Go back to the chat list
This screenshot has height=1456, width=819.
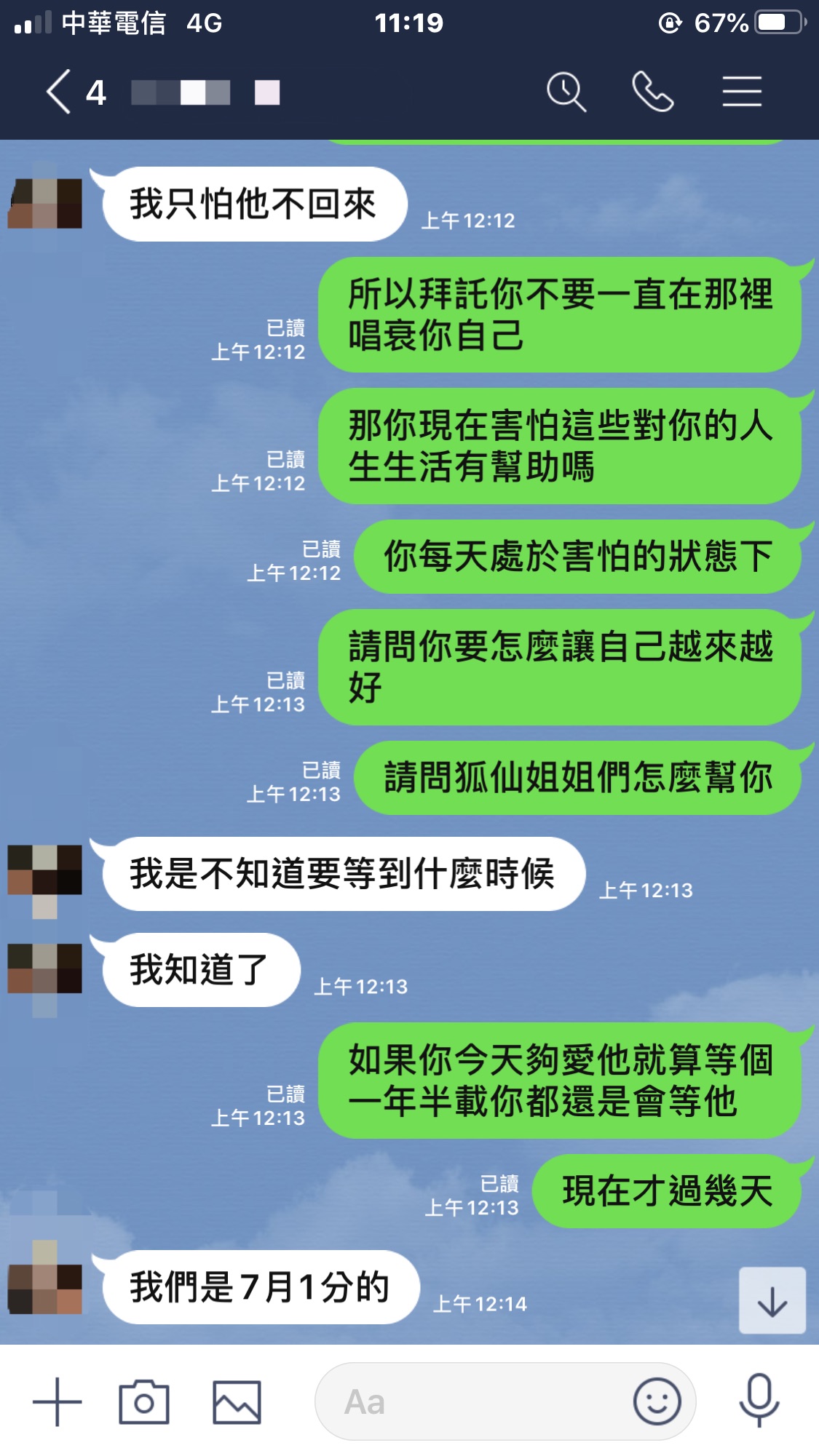coord(60,92)
